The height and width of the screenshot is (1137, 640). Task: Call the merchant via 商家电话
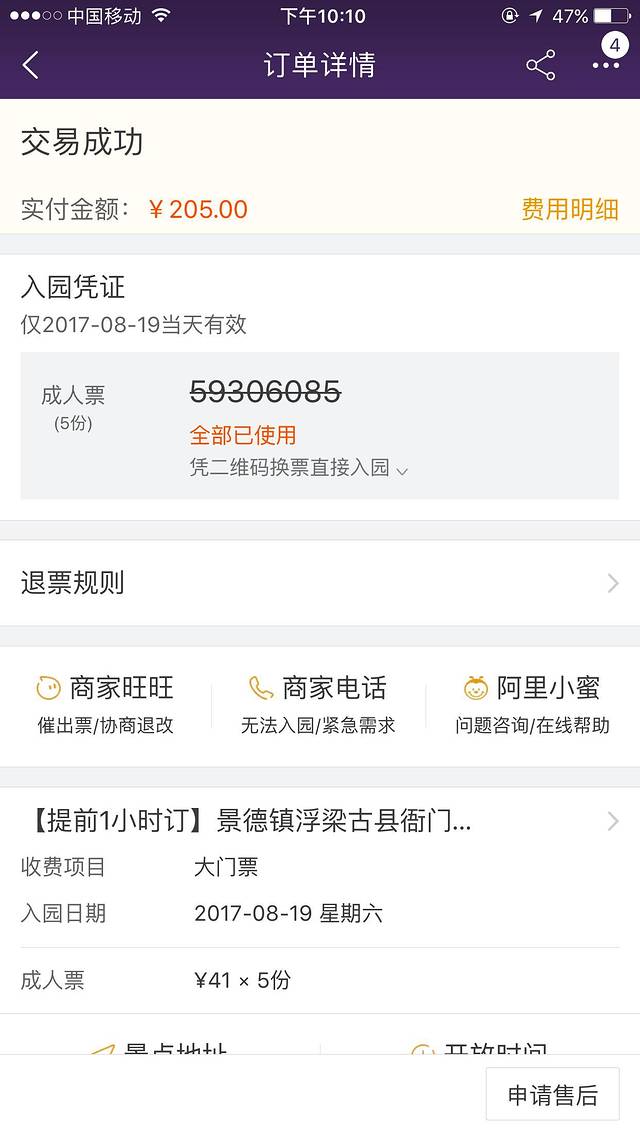click(318, 704)
